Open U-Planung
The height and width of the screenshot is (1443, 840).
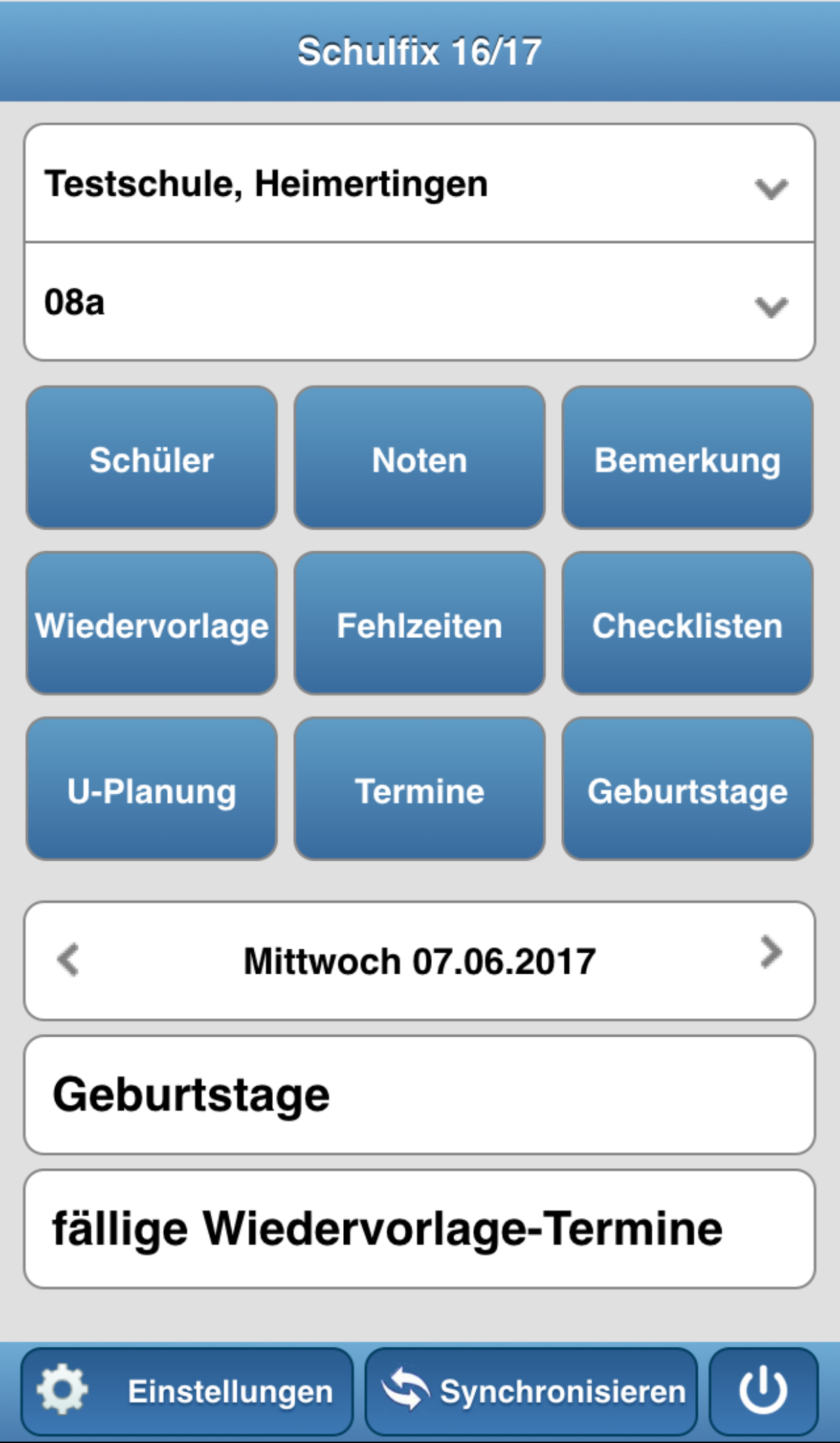(x=152, y=790)
